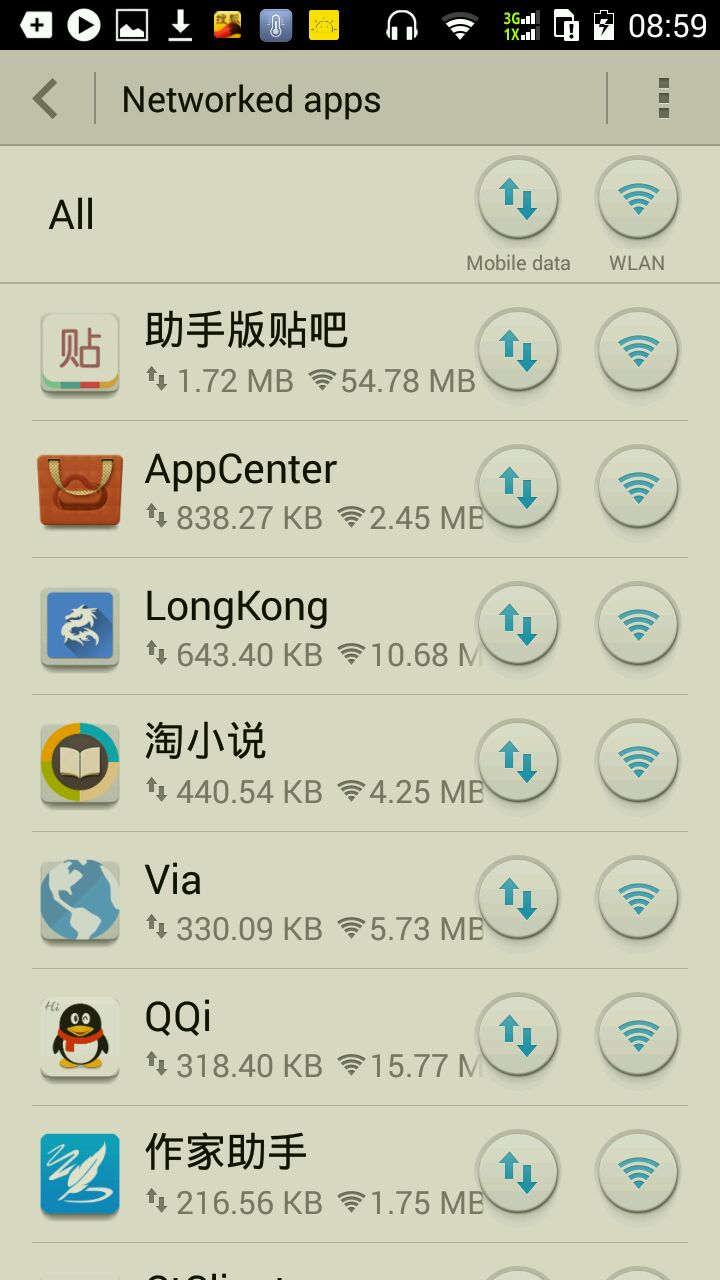This screenshot has height=1280, width=720.
Task: Toggle WLAN access for AppCenter
Action: coord(638,488)
